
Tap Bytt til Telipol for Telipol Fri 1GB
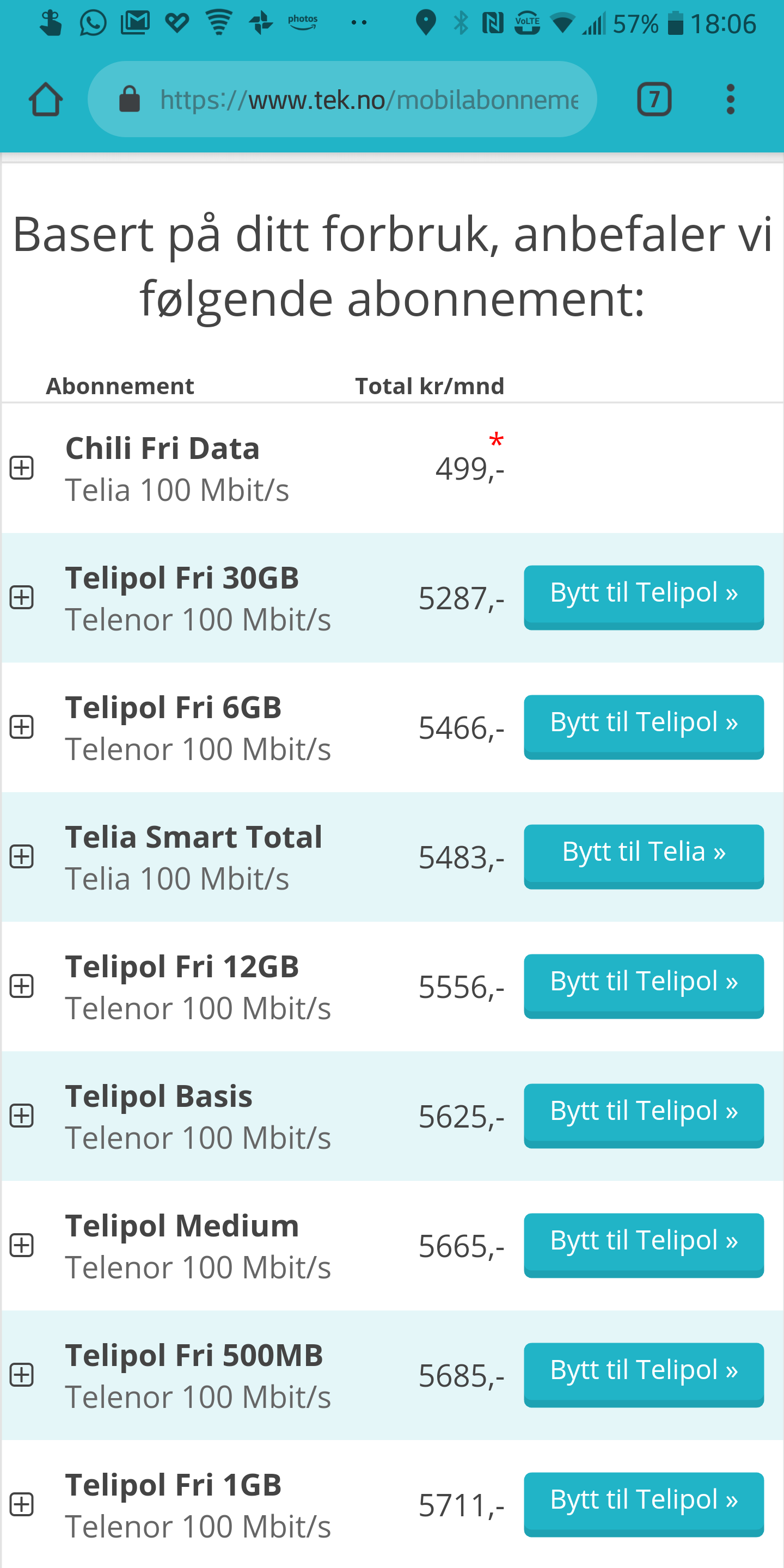644,1505
